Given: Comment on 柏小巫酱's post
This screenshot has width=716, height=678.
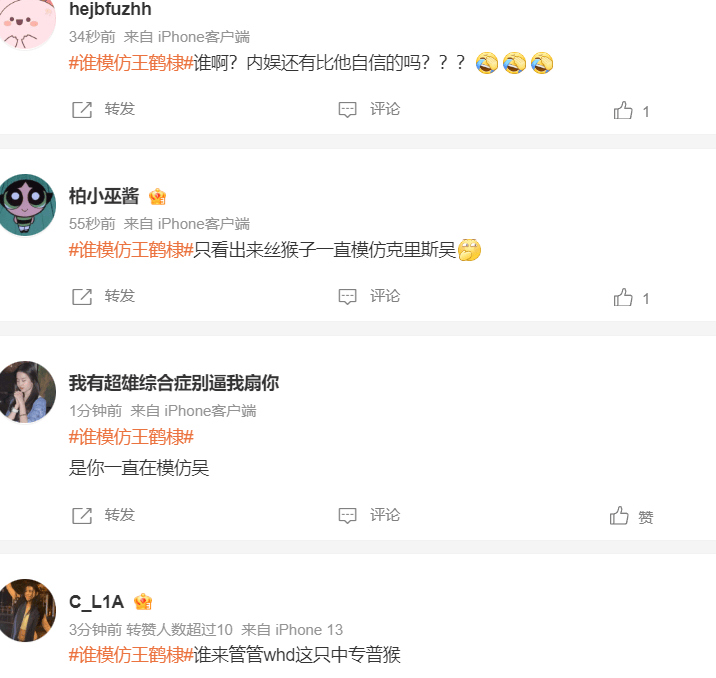Looking at the screenshot, I should coord(369,296).
